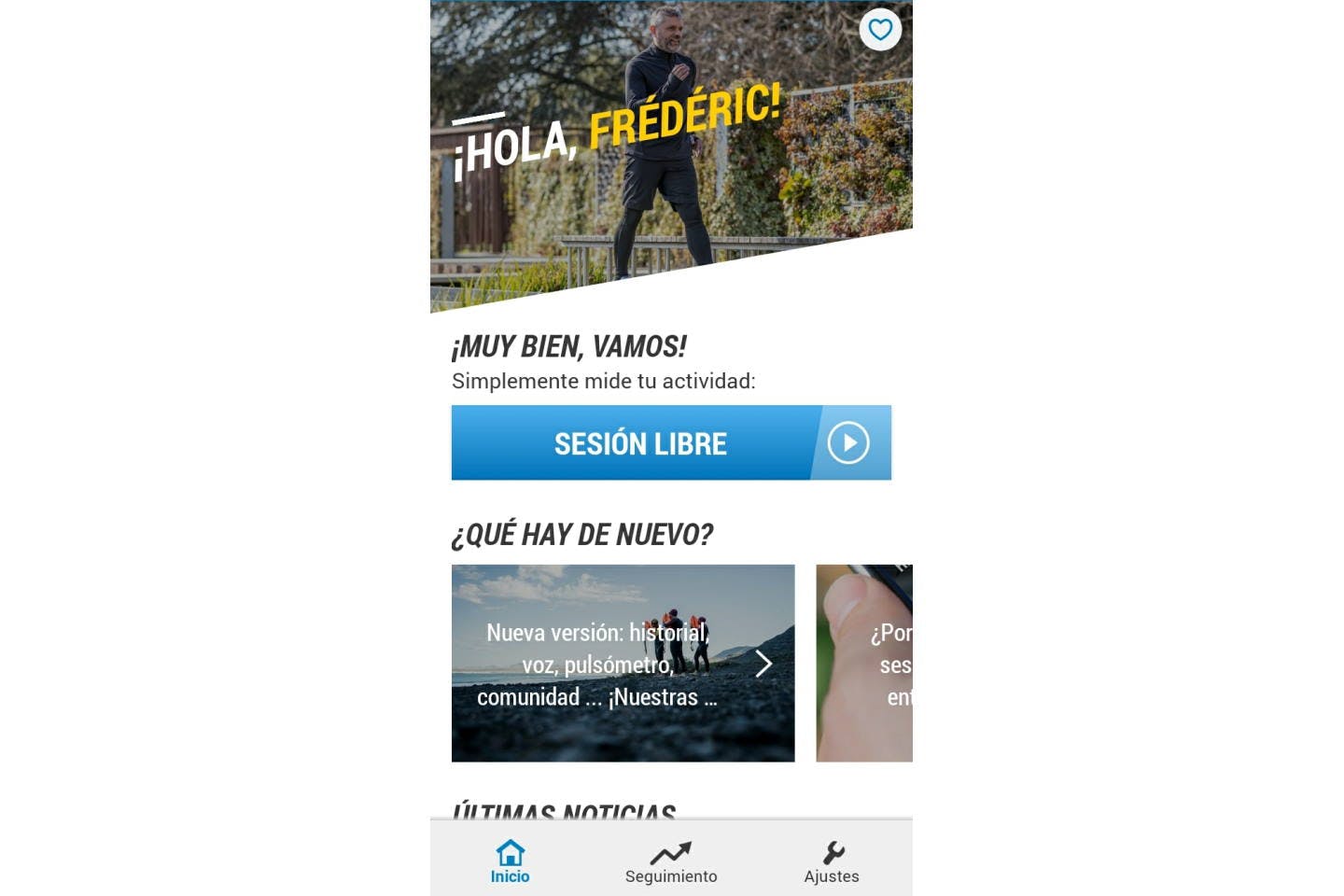The height and width of the screenshot is (896, 1344).
Task: Tap the heart icon on the banner
Action: pos(880,30)
